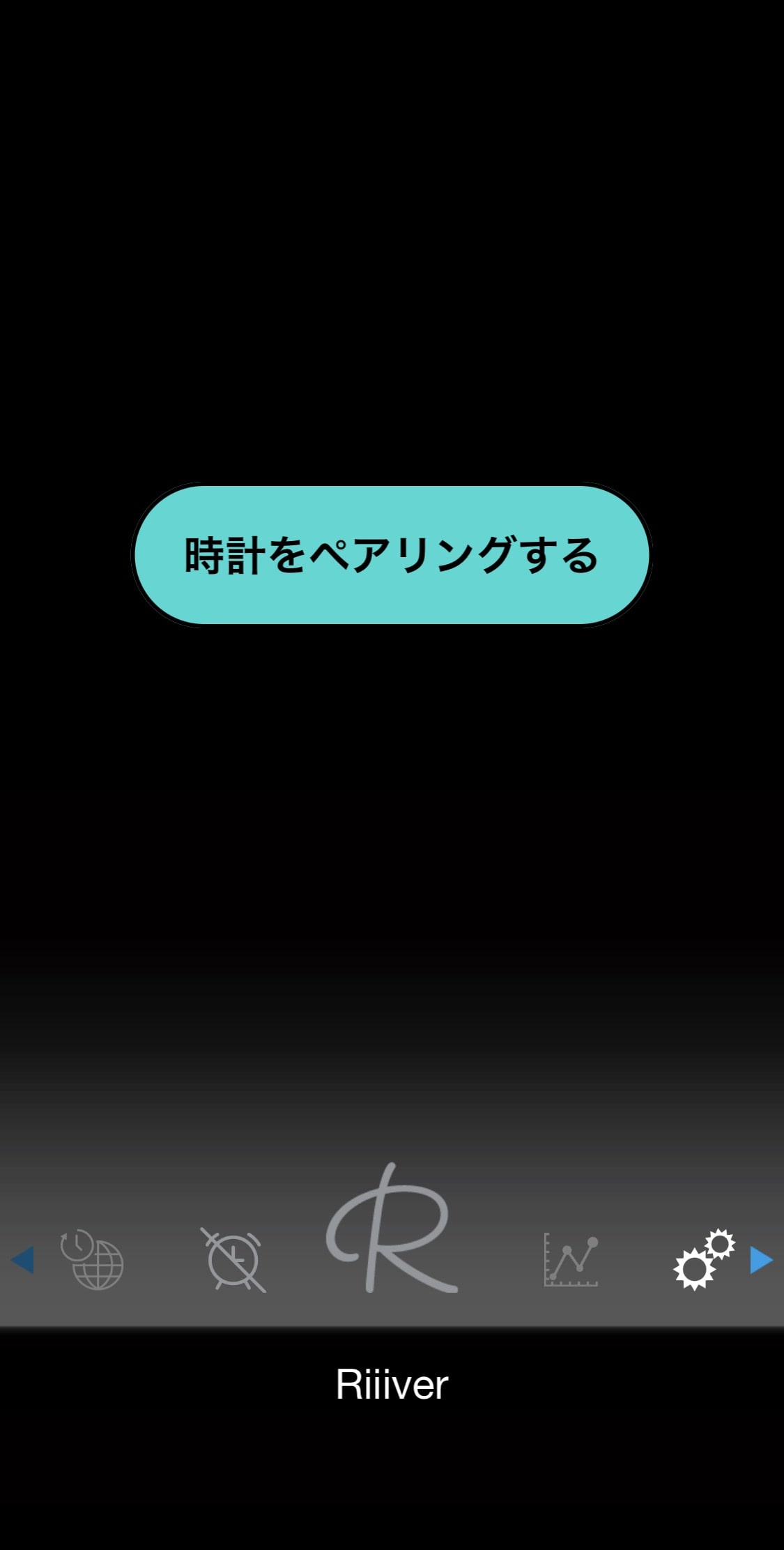Tap the 時計をペアリングする button
The image size is (784, 1550).
coord(392,555)
